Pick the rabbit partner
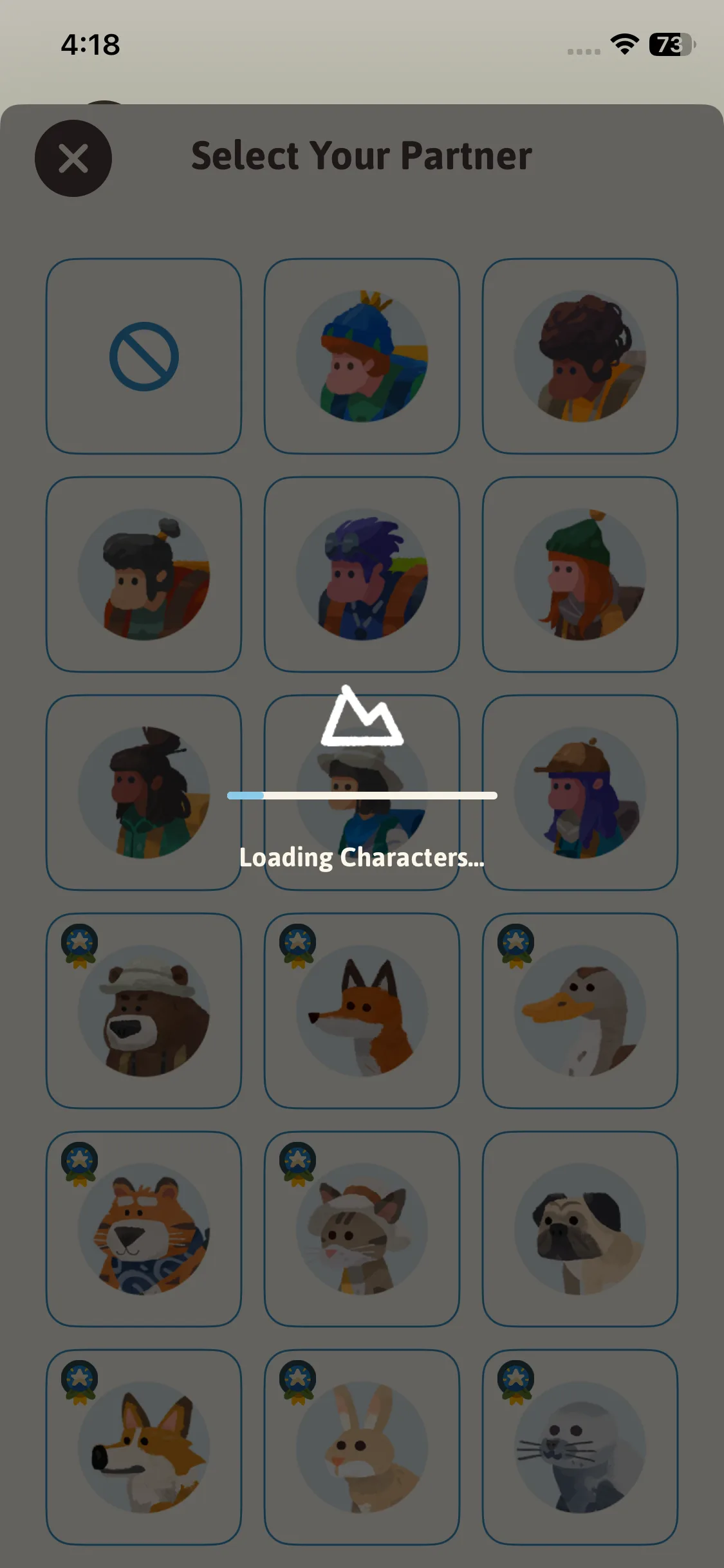Image resolution: width=724 pixels, height=1568 pixels. (362, 1447)
